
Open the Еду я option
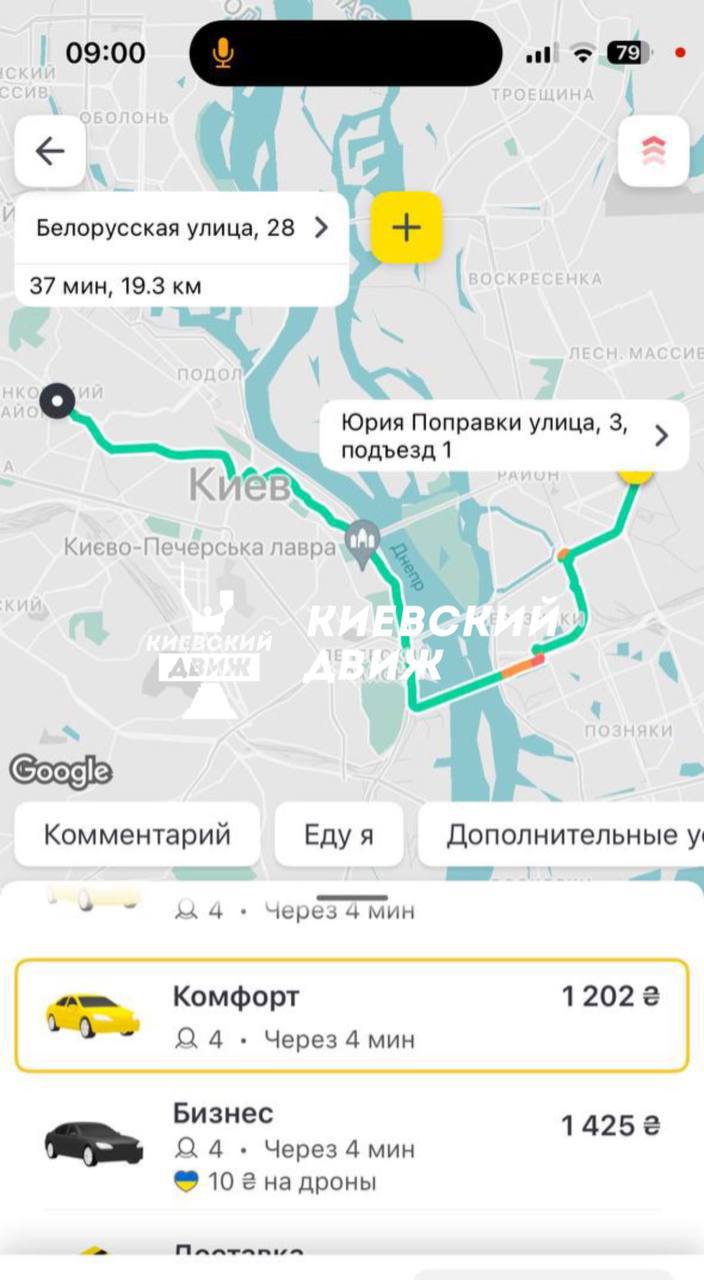point(339,835)
